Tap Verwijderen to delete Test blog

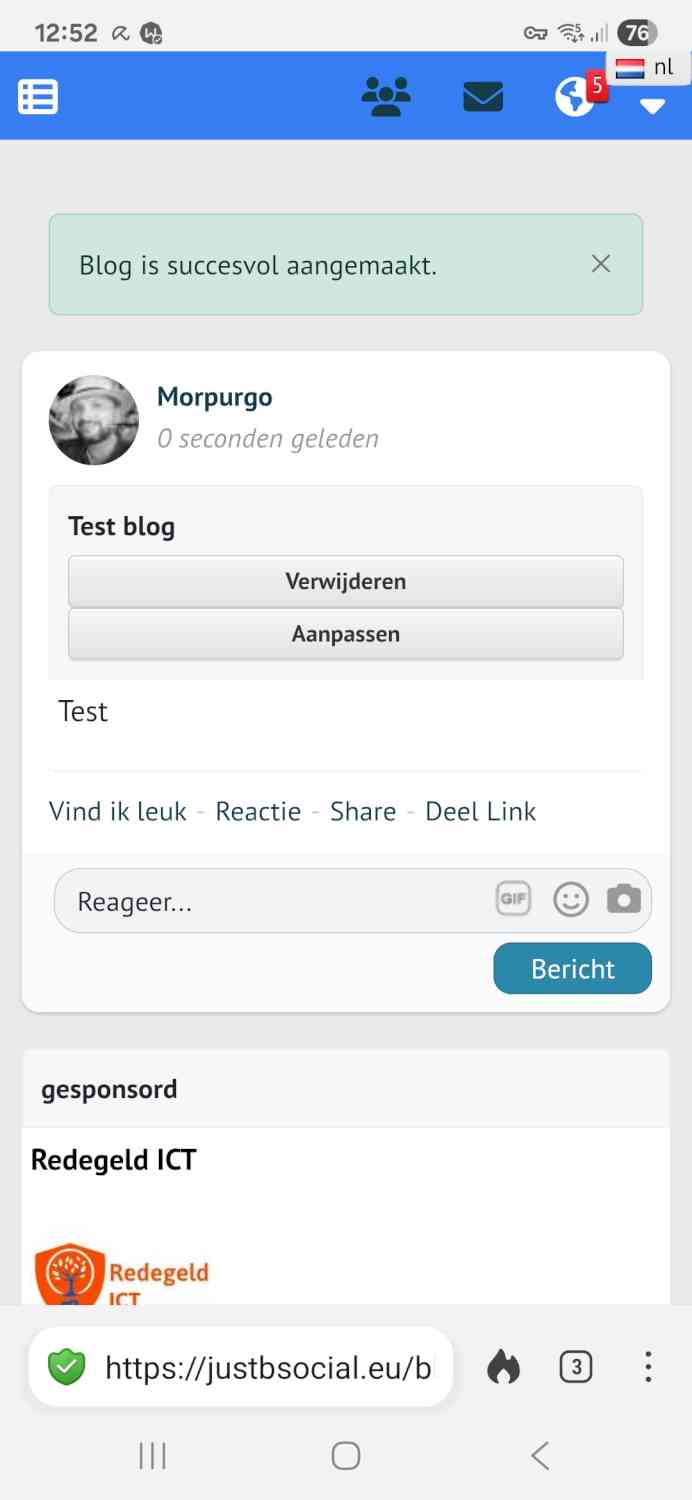pyautogui.click(x=346, y=581)
